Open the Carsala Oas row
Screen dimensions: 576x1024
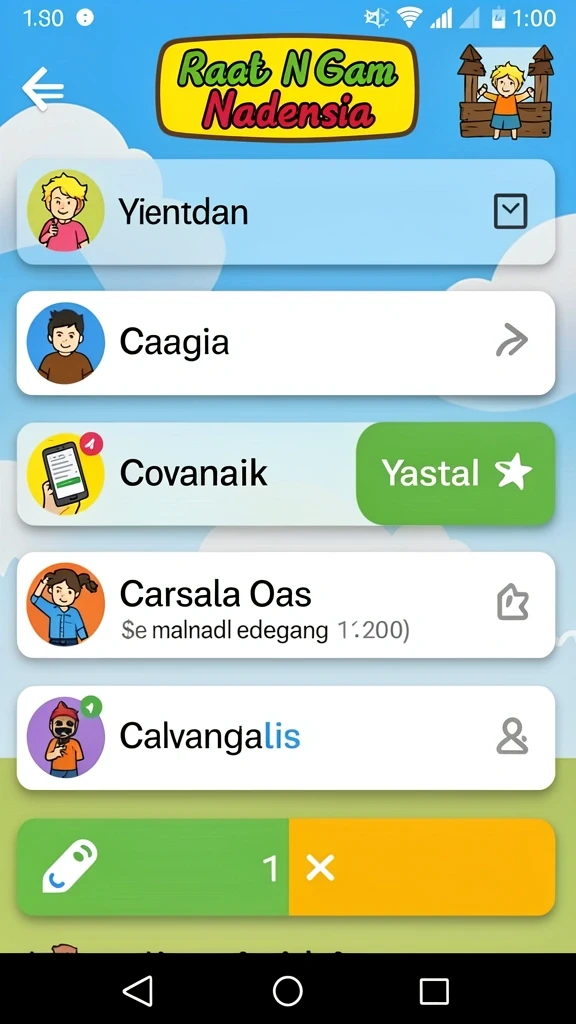pyautogui.click(x=286, y=605)
